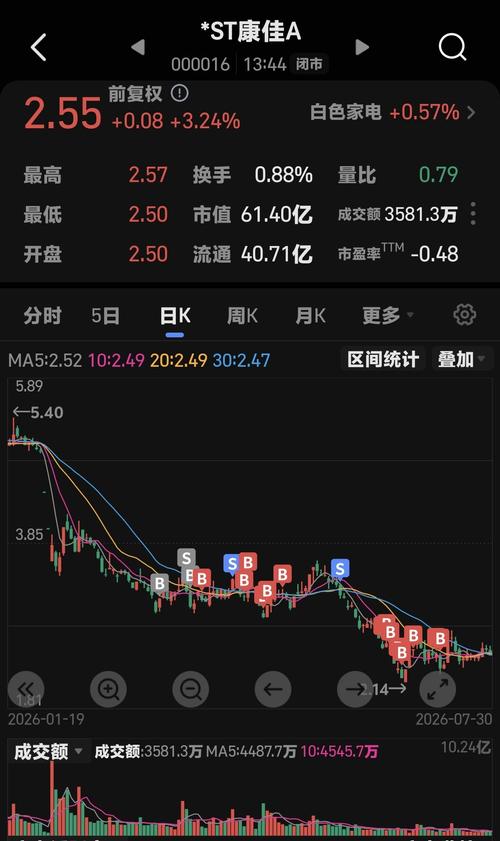Viewport: 500px width, 841px height.
Task: Move the chart left with arrow button
Action: point(273,689)
